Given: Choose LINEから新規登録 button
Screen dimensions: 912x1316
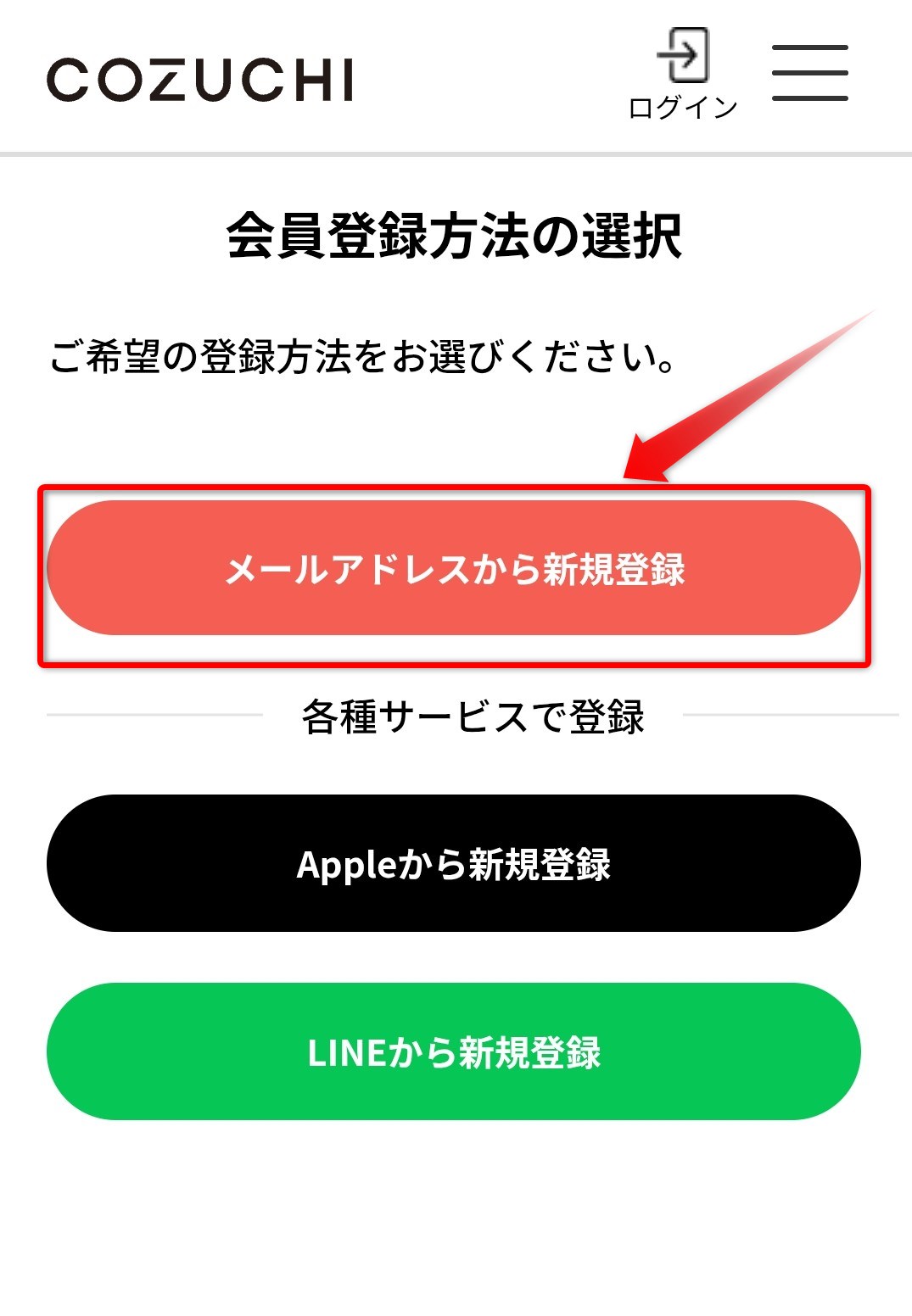Looking at the screenshot, I should pos(454,1051).
